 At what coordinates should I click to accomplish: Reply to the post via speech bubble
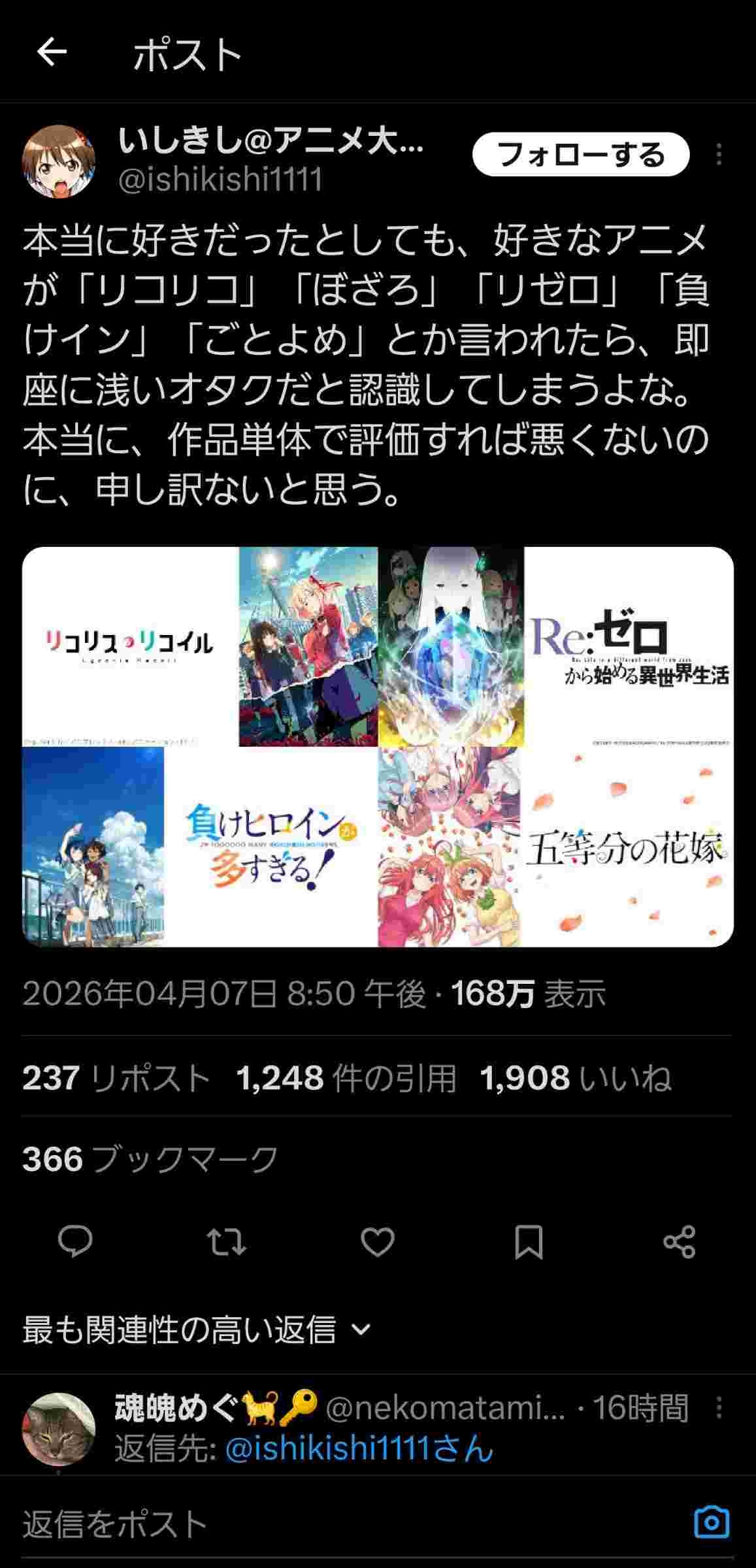point(75,1241)
